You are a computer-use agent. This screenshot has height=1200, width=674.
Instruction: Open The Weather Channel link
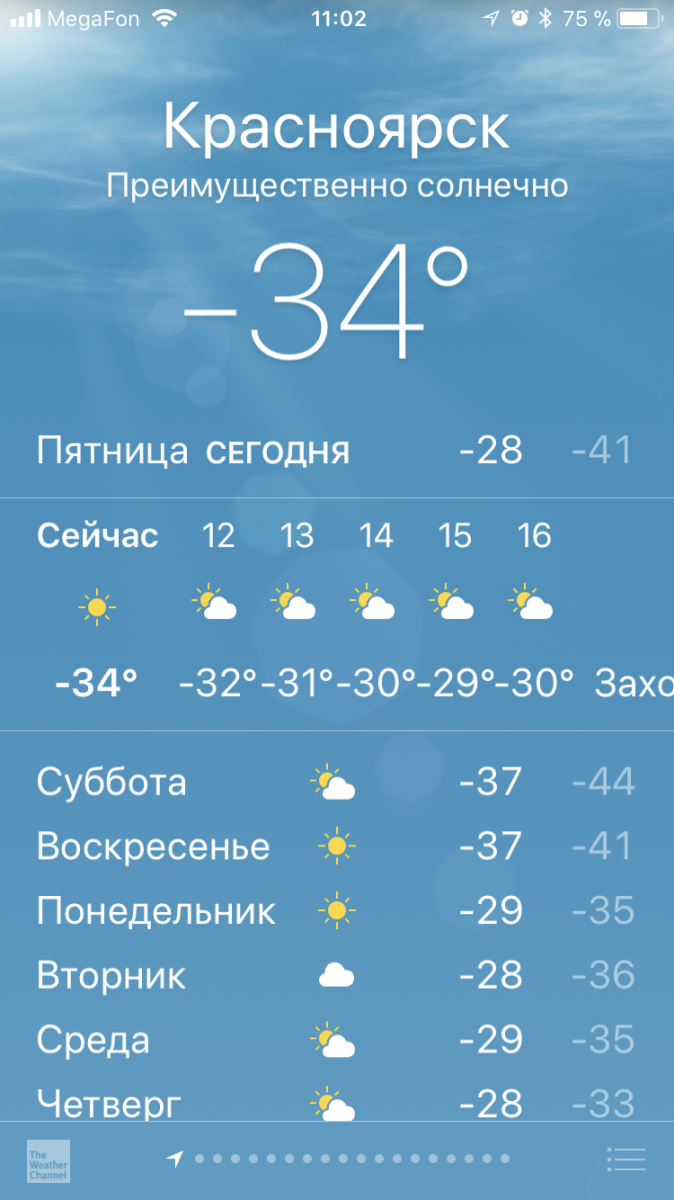point(48,1160)
